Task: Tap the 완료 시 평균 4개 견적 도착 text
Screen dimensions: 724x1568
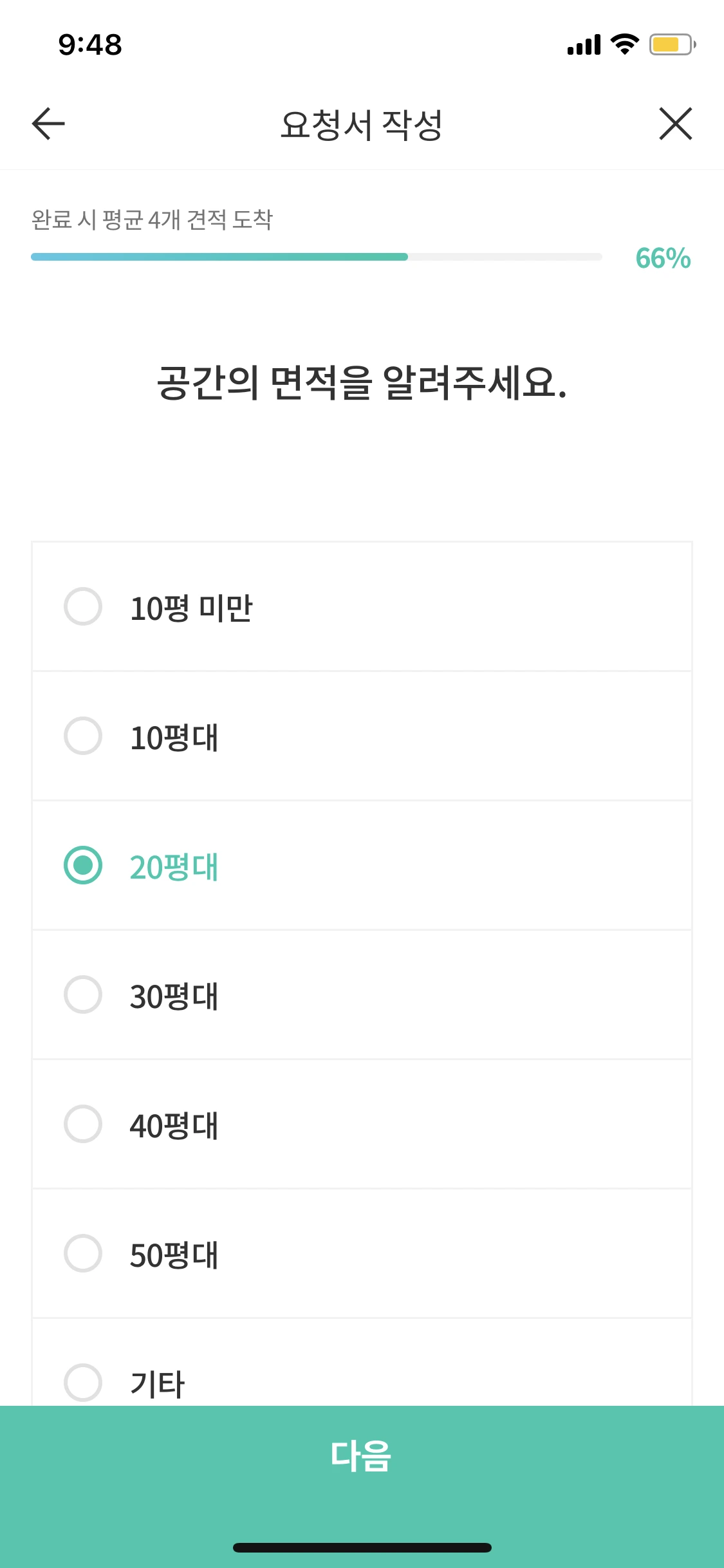Action: pyautogui.click(x=152, y=219)
